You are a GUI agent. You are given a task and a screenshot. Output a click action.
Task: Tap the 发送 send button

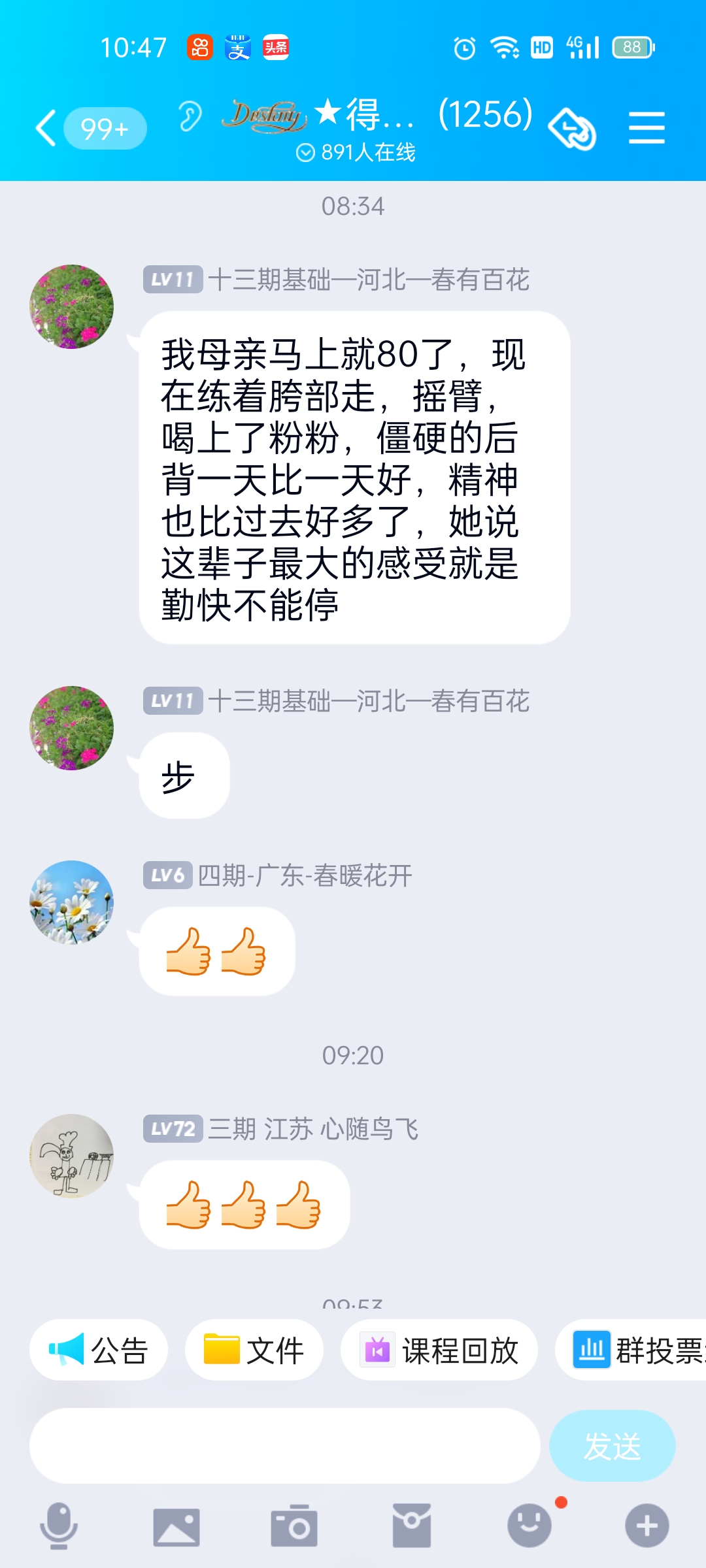[613, 1446]
